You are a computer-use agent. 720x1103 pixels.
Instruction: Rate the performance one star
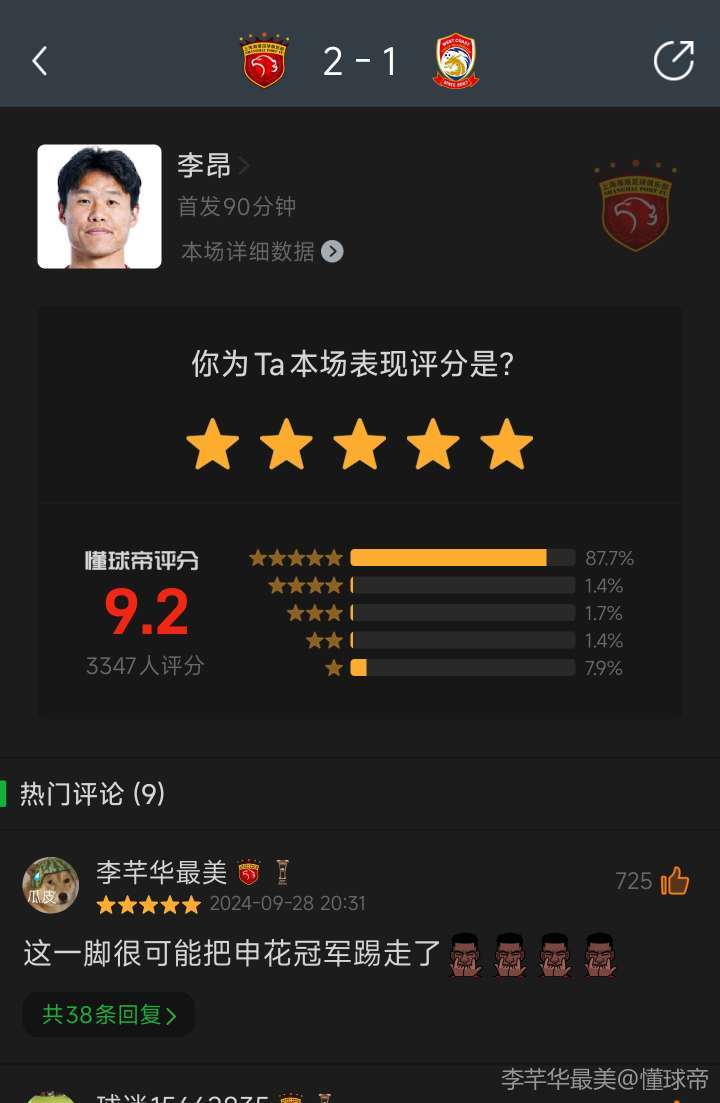coord(212,444)
